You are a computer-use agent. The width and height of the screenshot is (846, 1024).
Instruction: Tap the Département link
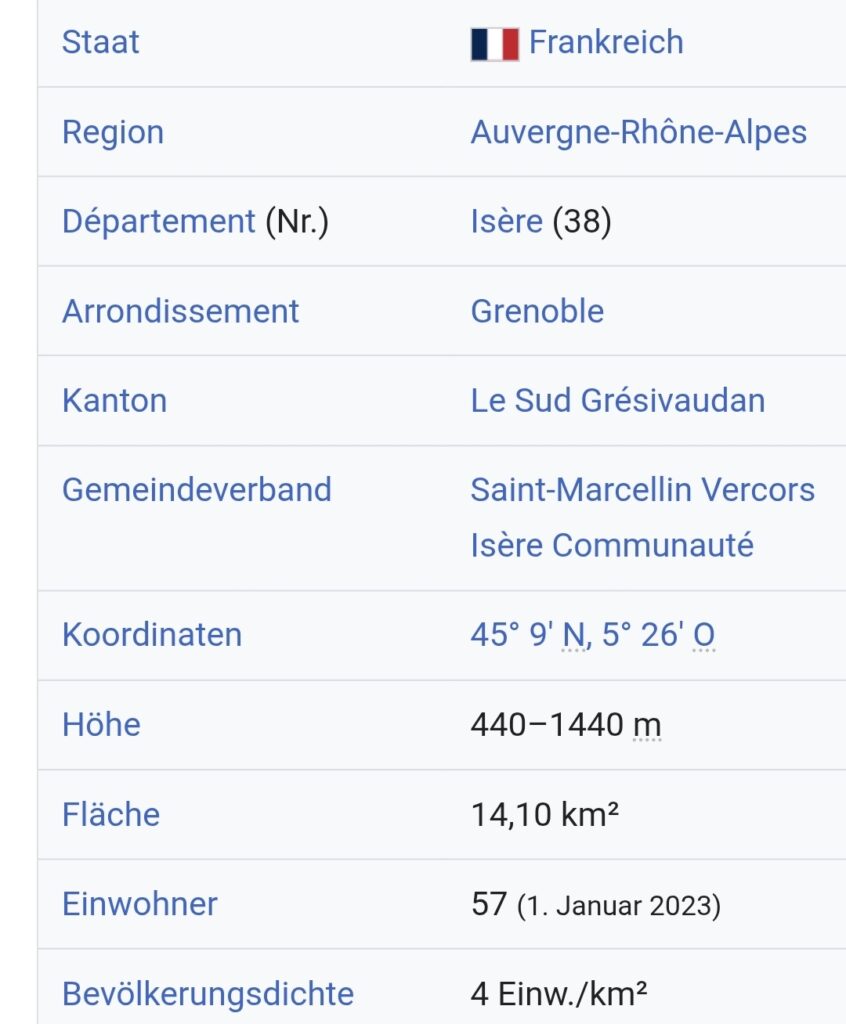tap(159, 221)
